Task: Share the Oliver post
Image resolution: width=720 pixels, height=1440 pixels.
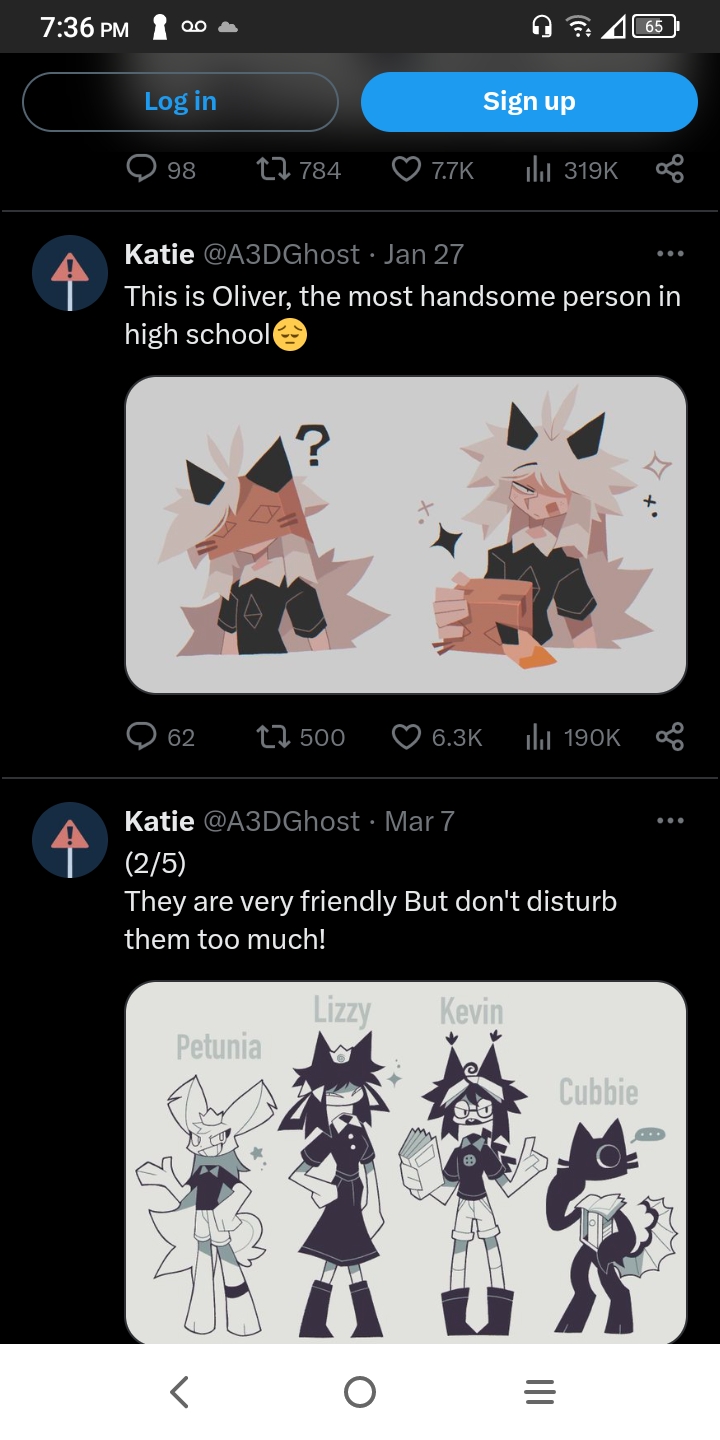Action: coord(669,737)
